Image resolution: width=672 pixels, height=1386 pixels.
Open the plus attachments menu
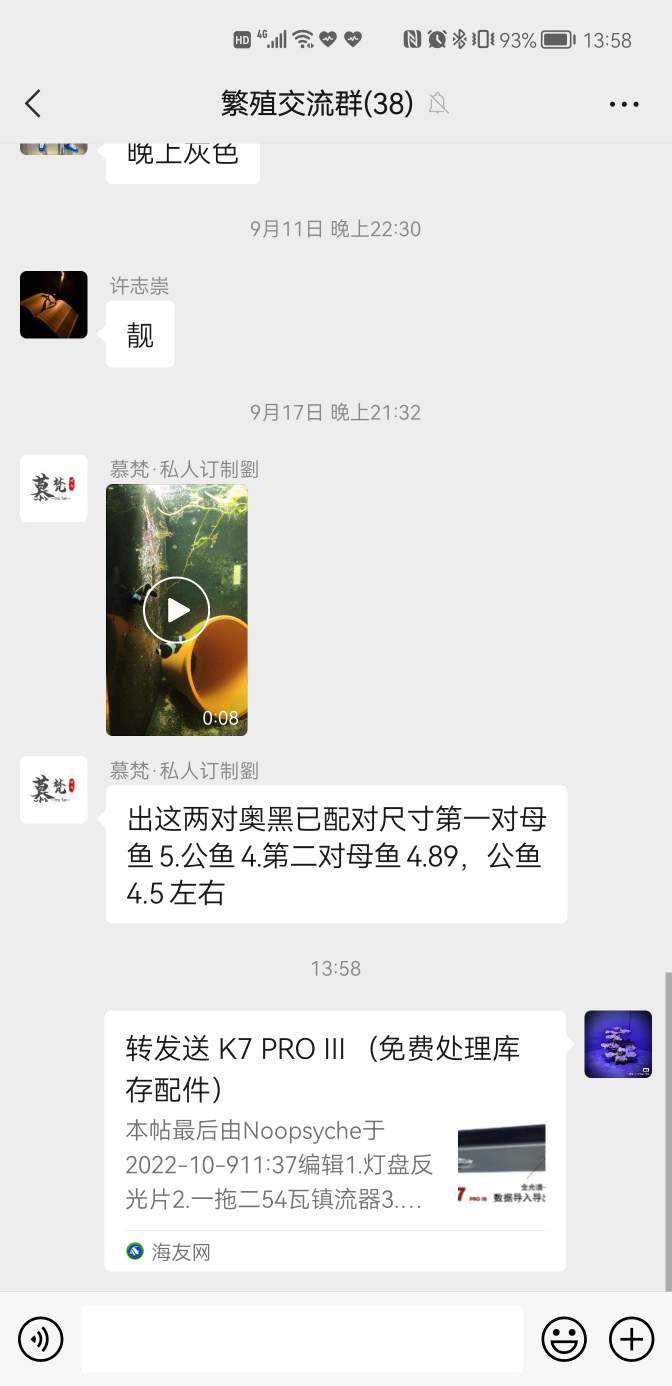[631, 1338]
